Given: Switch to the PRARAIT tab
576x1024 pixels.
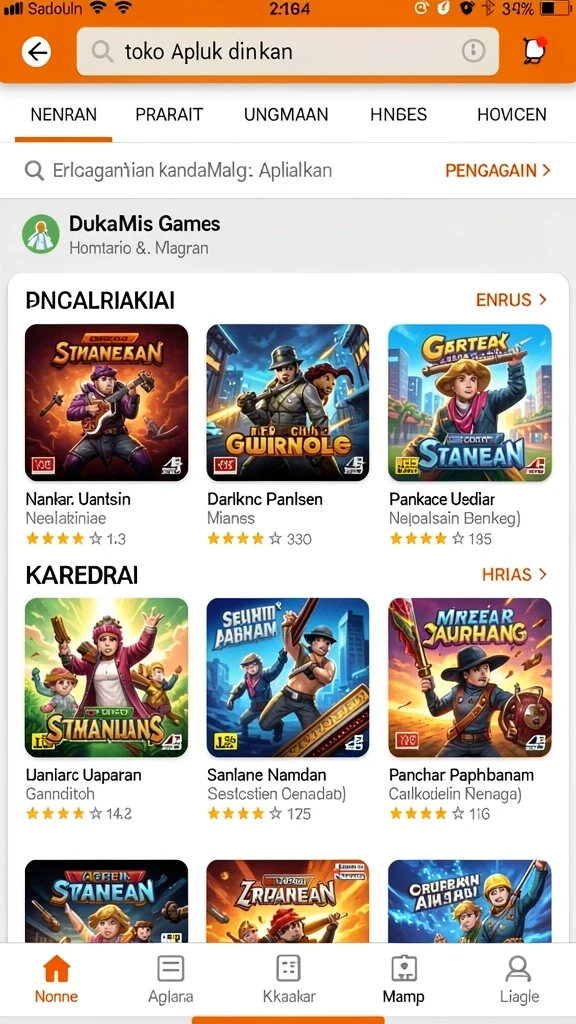Looking at the screenshot, I should 169,115.
